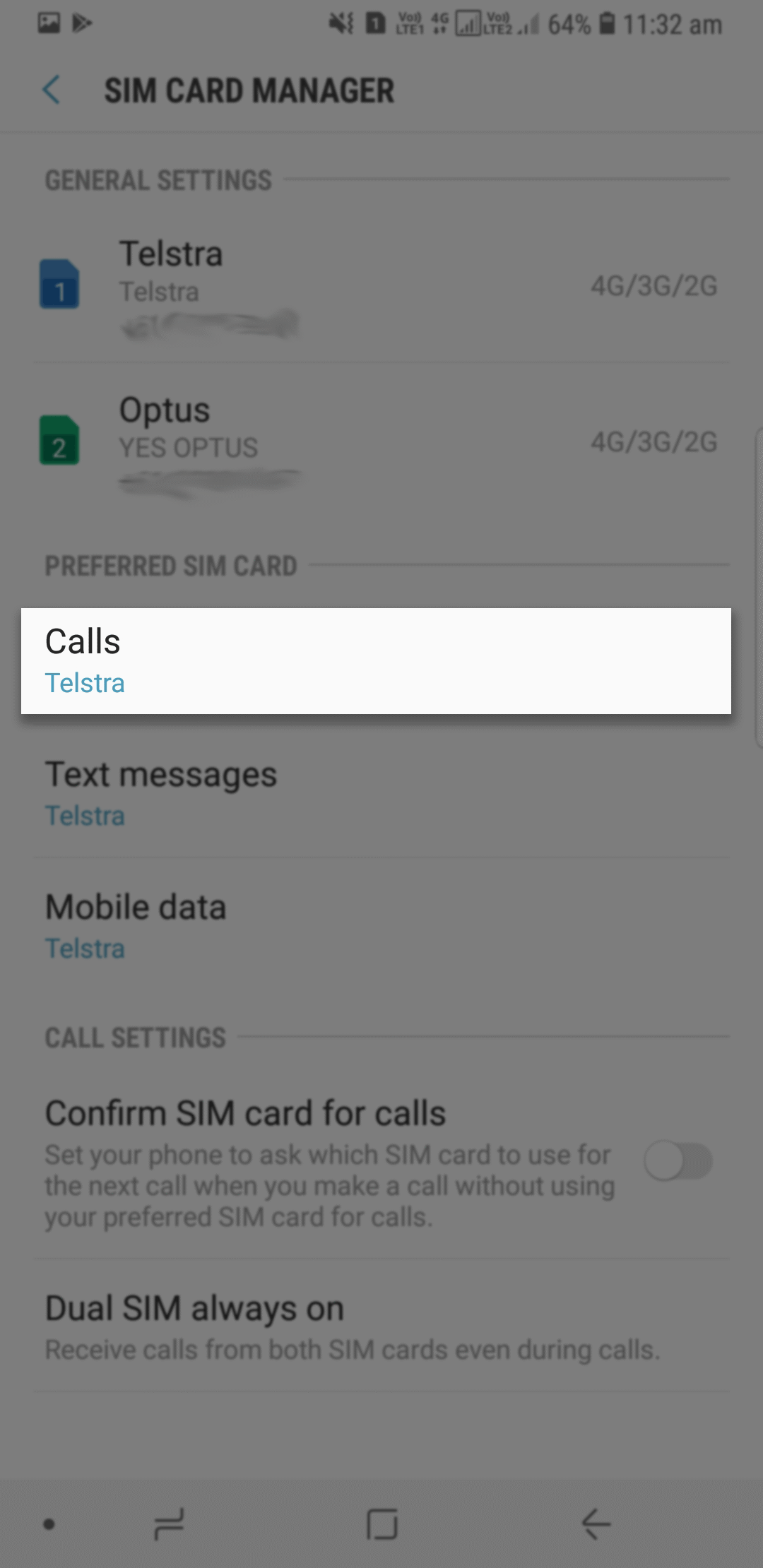Tap the system home button
This screenshot has width=763, height=1568.
382,1524
